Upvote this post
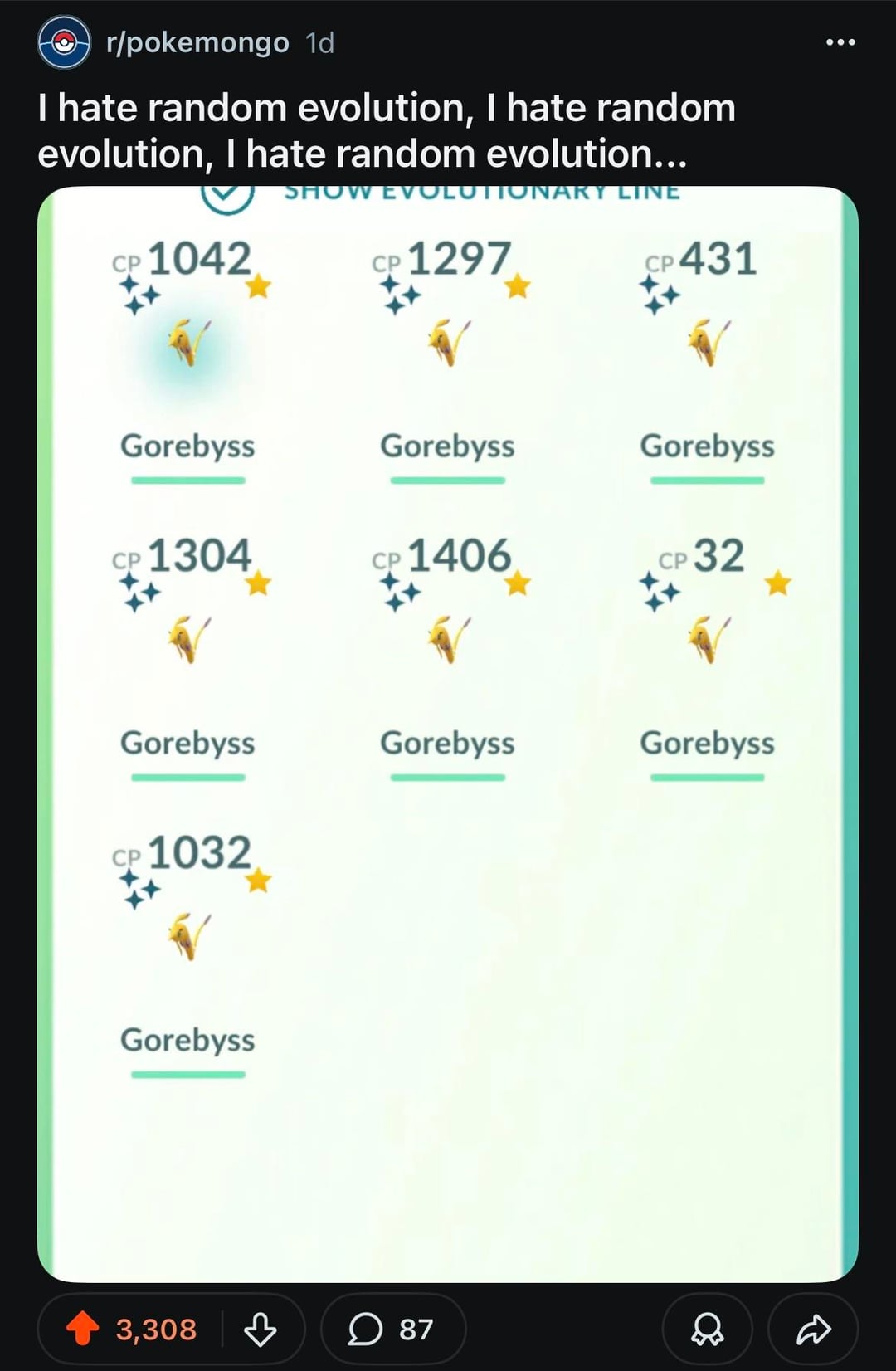The image size is (896, 1371). (x=83, y=1329)
